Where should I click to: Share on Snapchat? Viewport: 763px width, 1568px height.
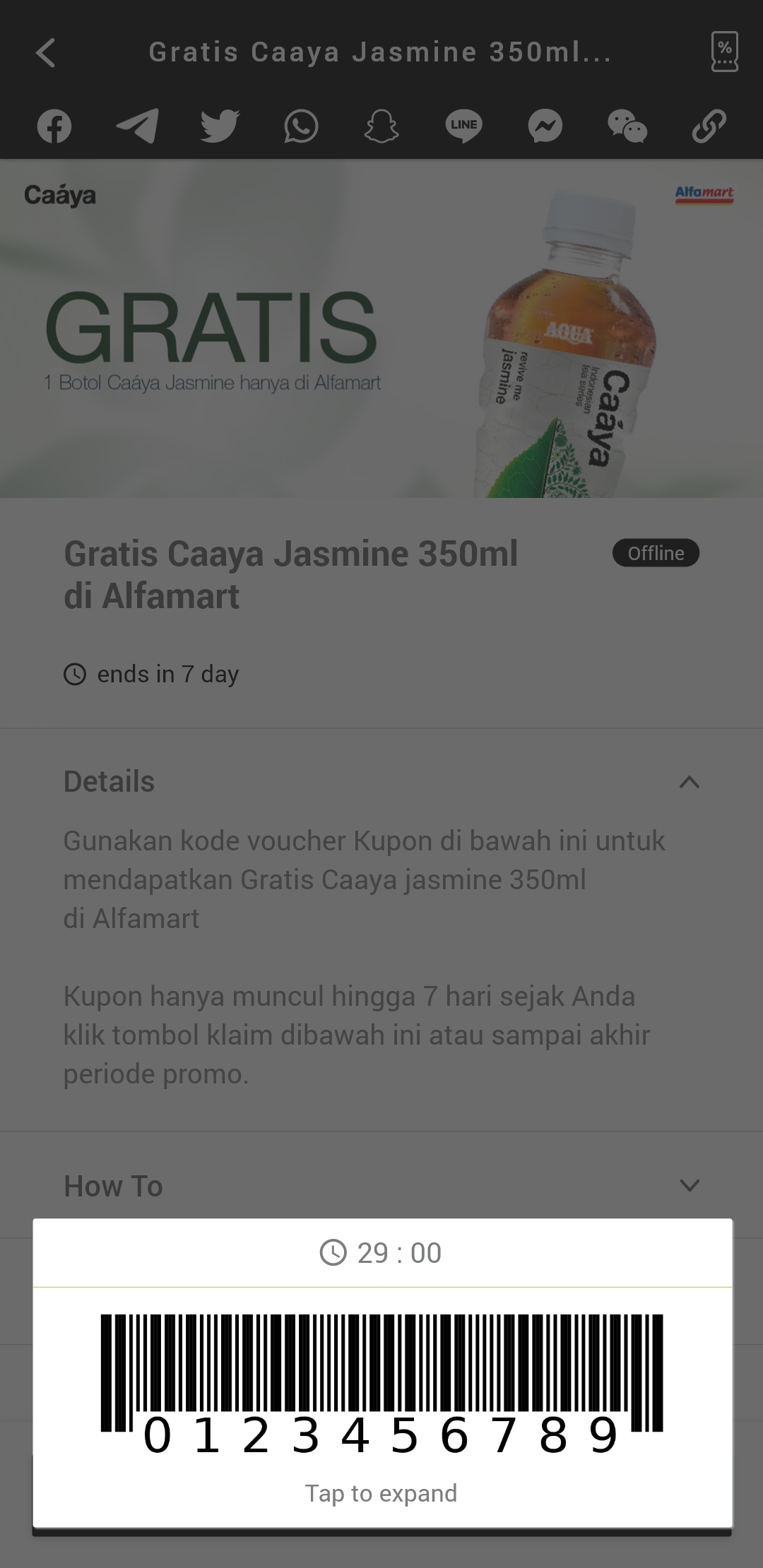tap(381, 126)
